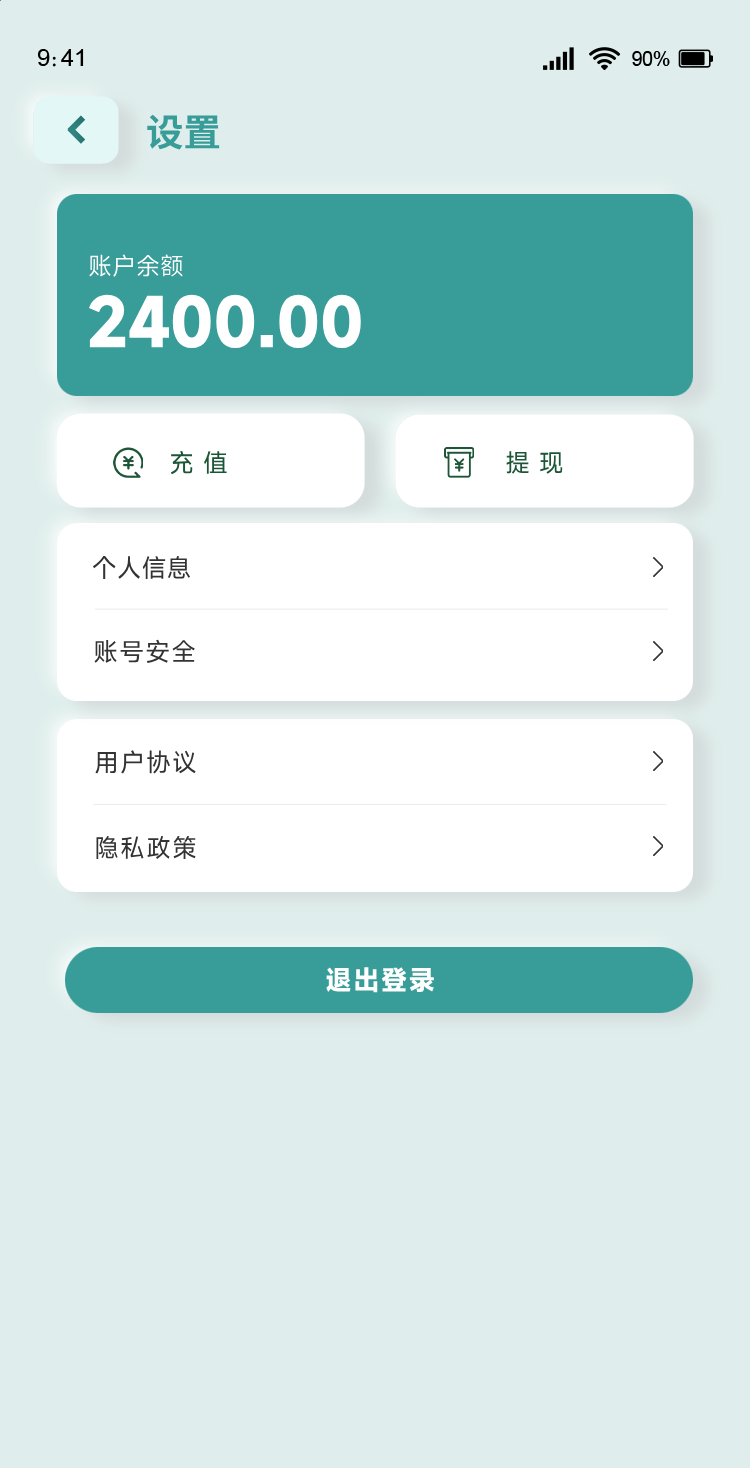Viewport: 750px width, 1468px height.
Task: Tap the 设置 page title
Action: tap(182, 130)
